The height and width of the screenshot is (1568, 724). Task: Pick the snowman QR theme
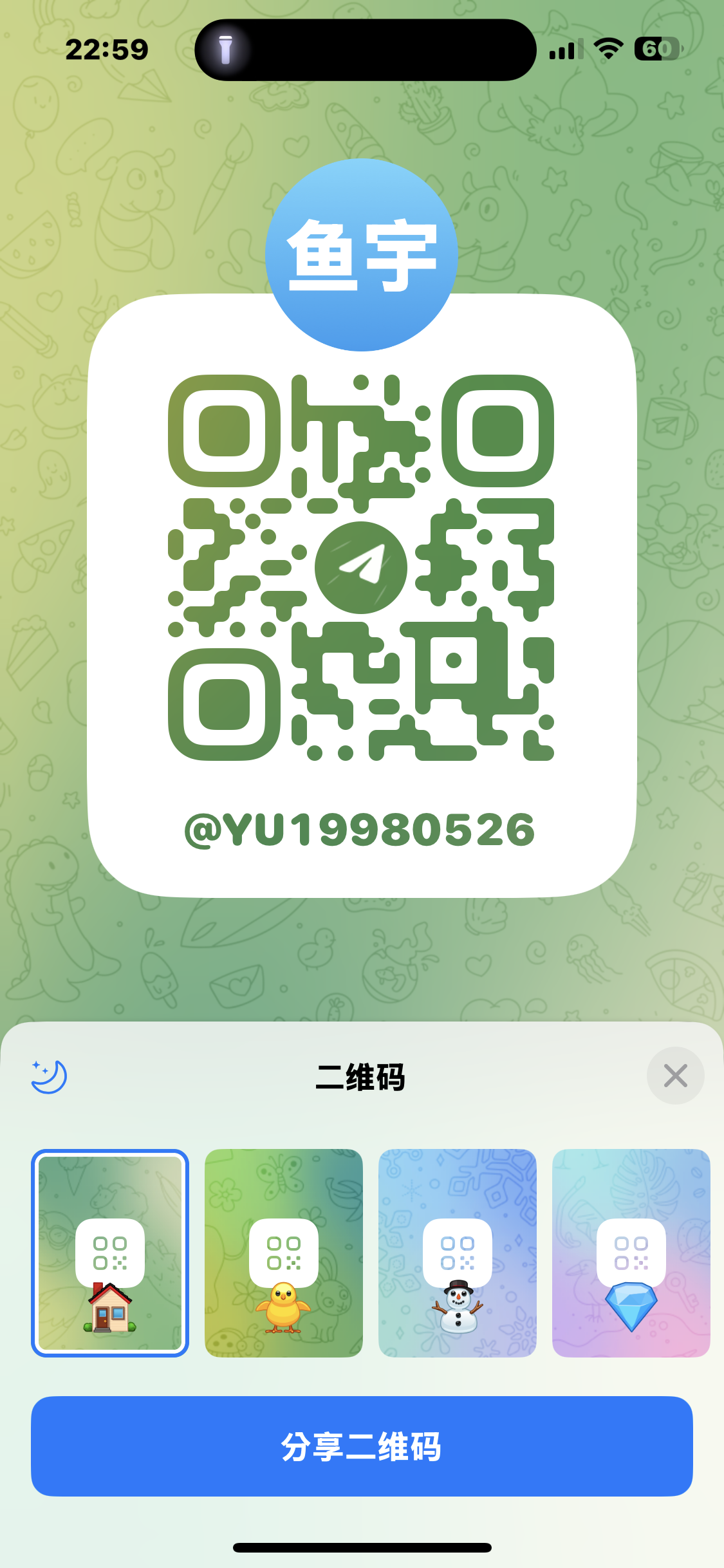458,1253
